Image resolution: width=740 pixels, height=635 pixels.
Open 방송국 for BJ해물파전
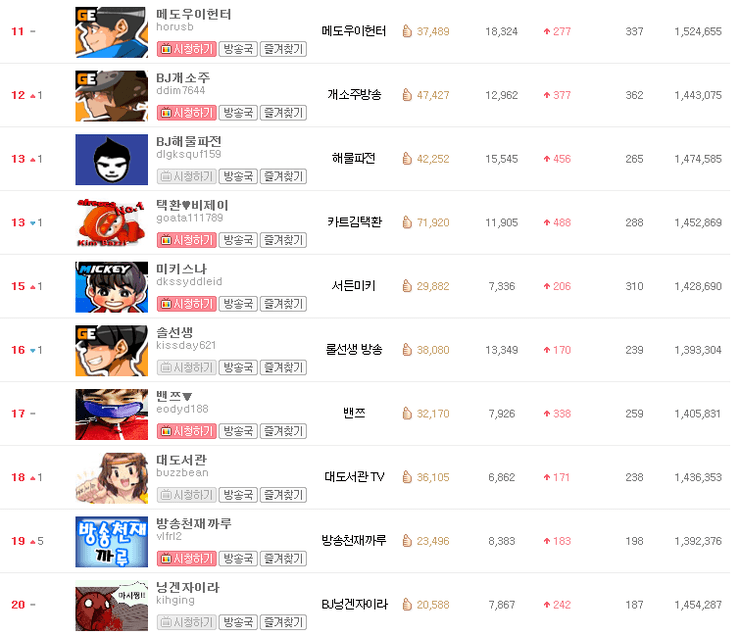tap(238, 176)
